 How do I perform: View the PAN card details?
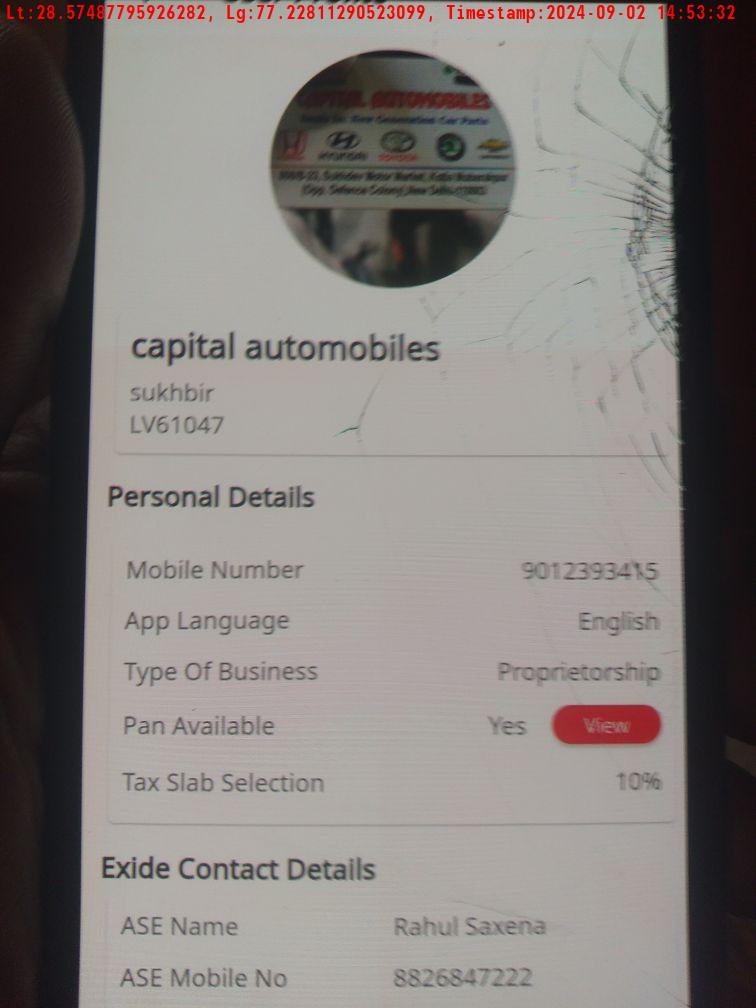(606, 725)
